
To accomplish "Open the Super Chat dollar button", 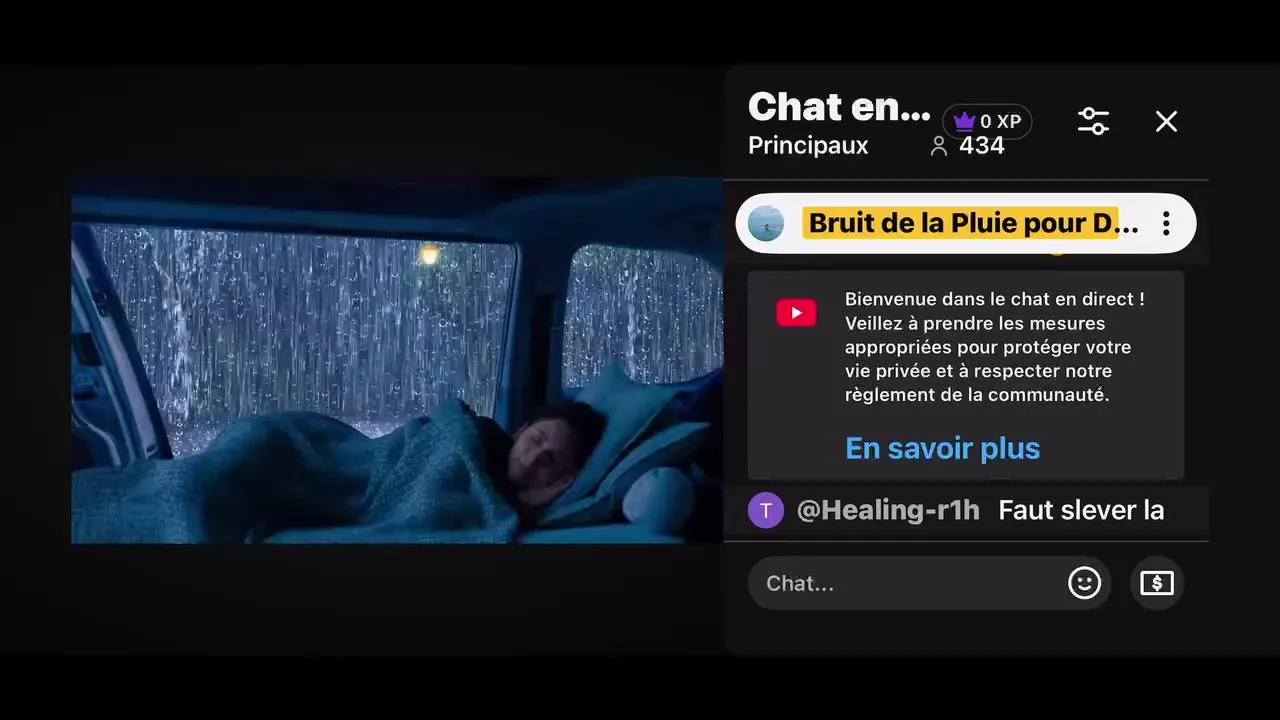I will click(1157, 583).
